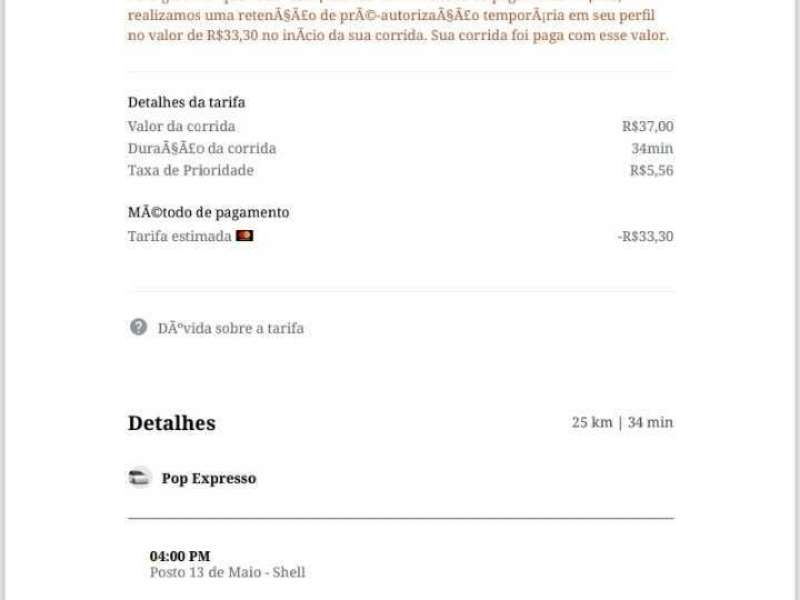Open the Dúvida sobre a tarifa help link
The width and height of the screenshot is (800, 600).
[230, 328]
